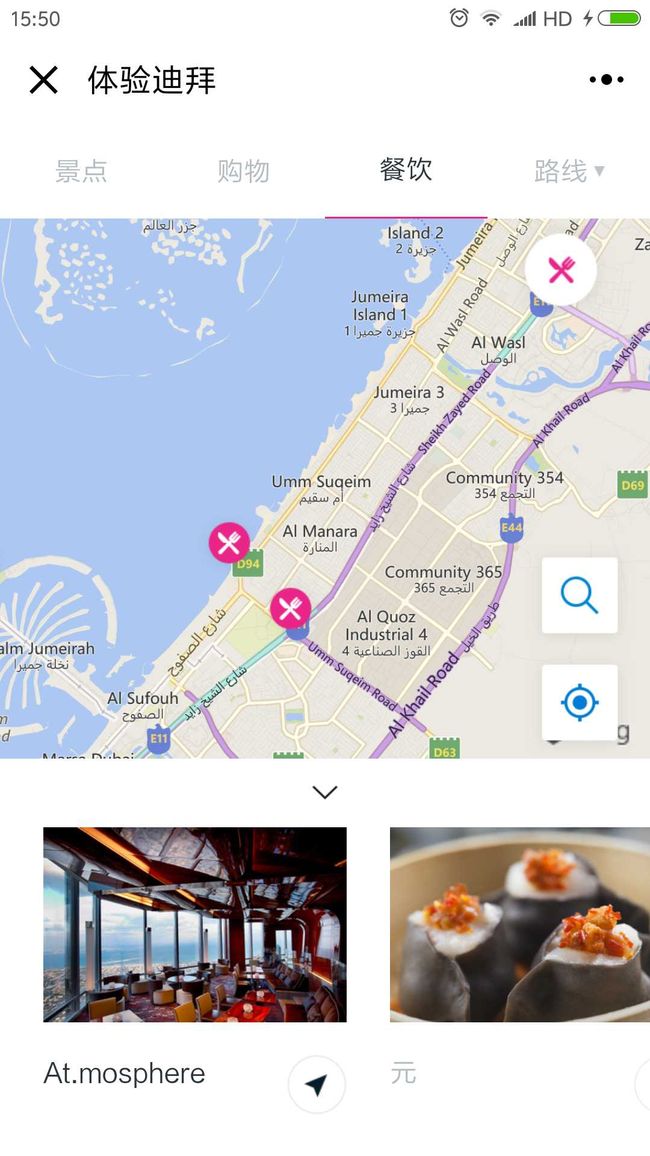This screenshot has height=1156, width=650.
Task: Navigate to At.mosphere using the arrow icon
Action: [316, 1084]
